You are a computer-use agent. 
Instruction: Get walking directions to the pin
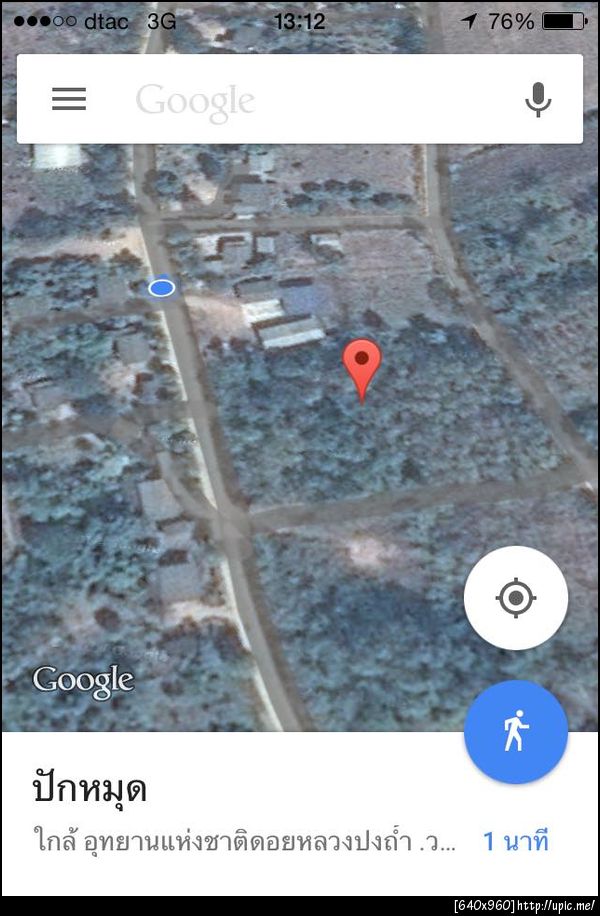click(x=515, y=732)
